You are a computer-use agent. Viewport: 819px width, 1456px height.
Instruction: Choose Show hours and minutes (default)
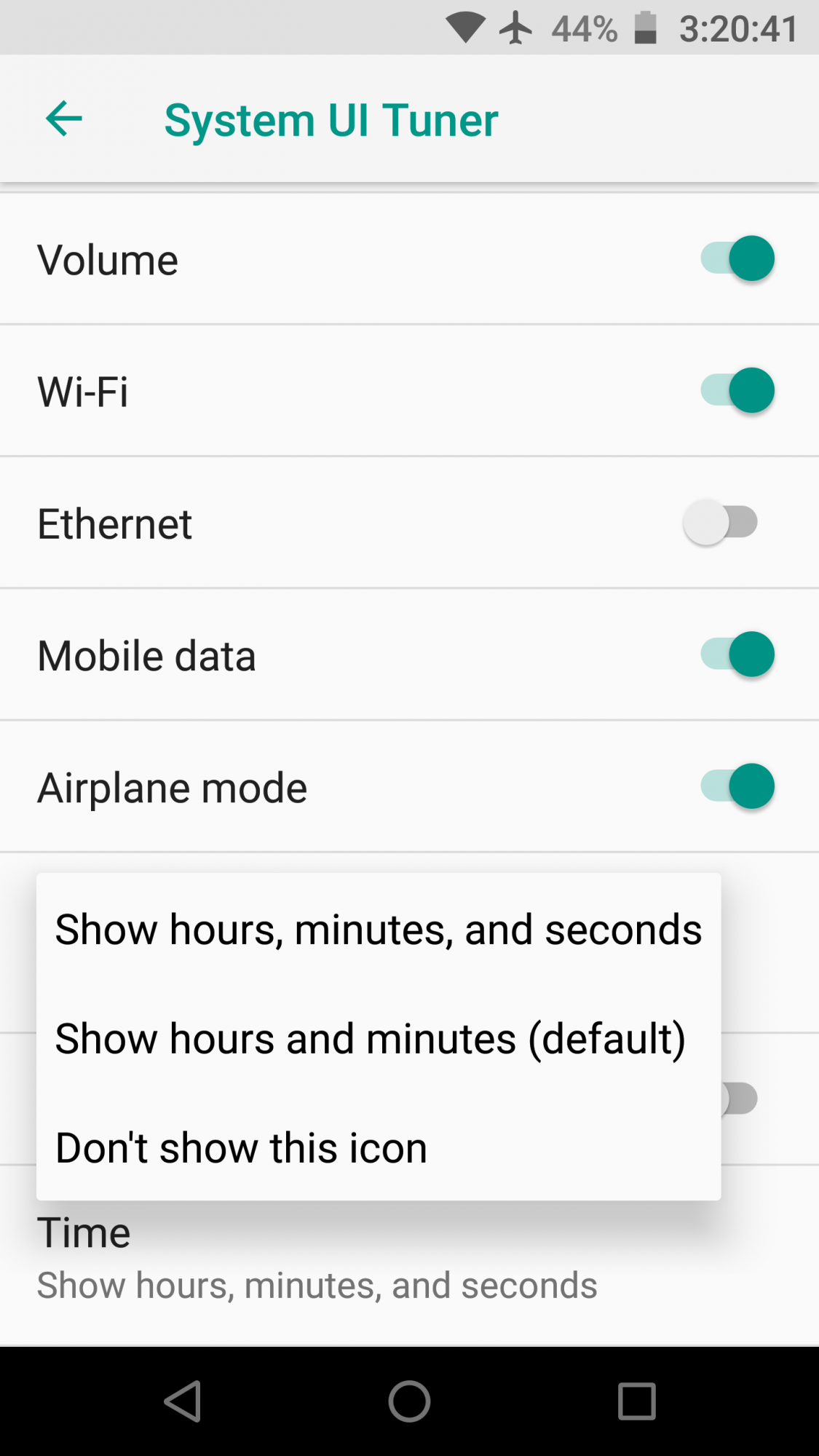(x=371, y=1038)
